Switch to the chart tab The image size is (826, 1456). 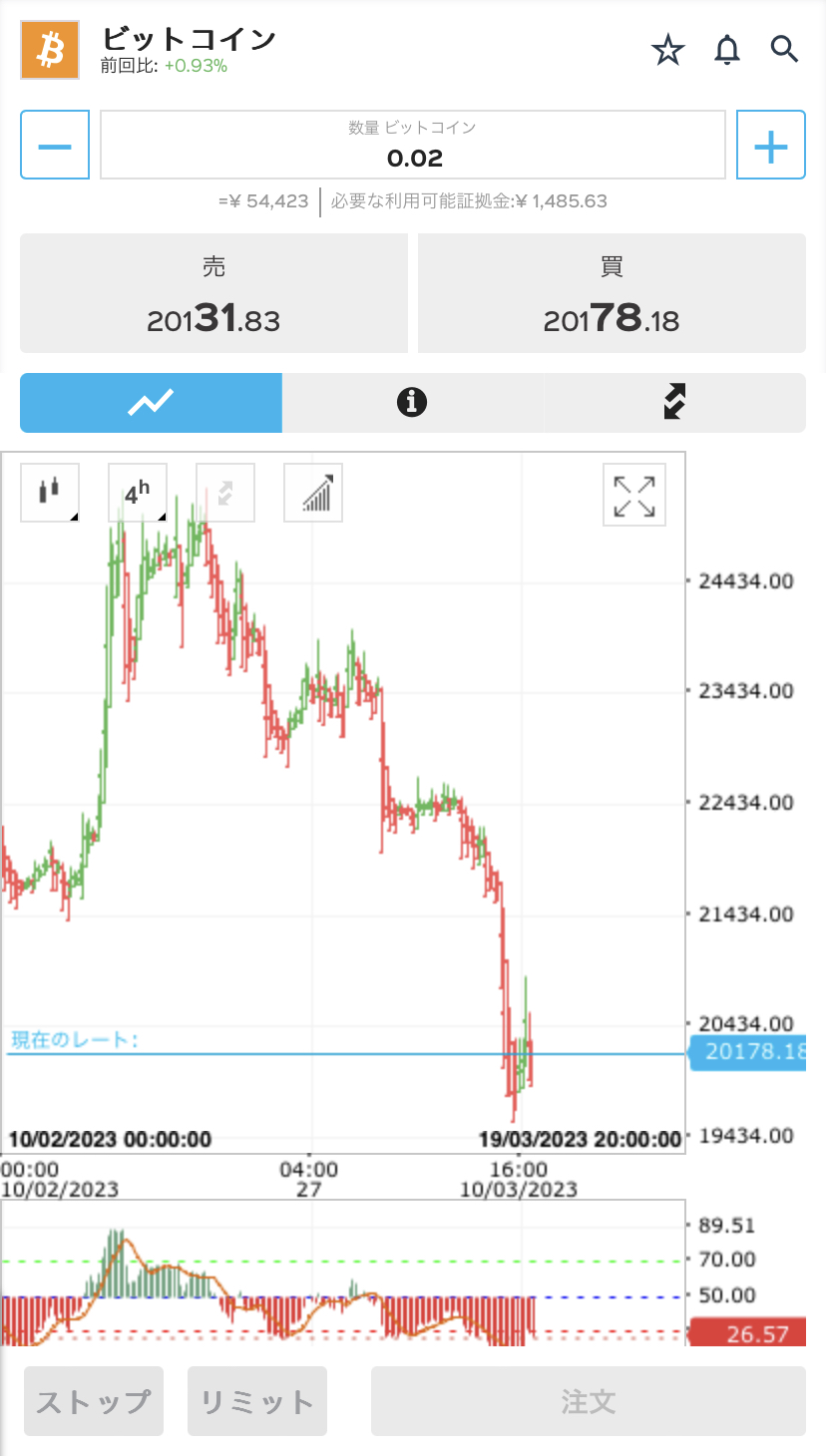(x=151, y=403)
